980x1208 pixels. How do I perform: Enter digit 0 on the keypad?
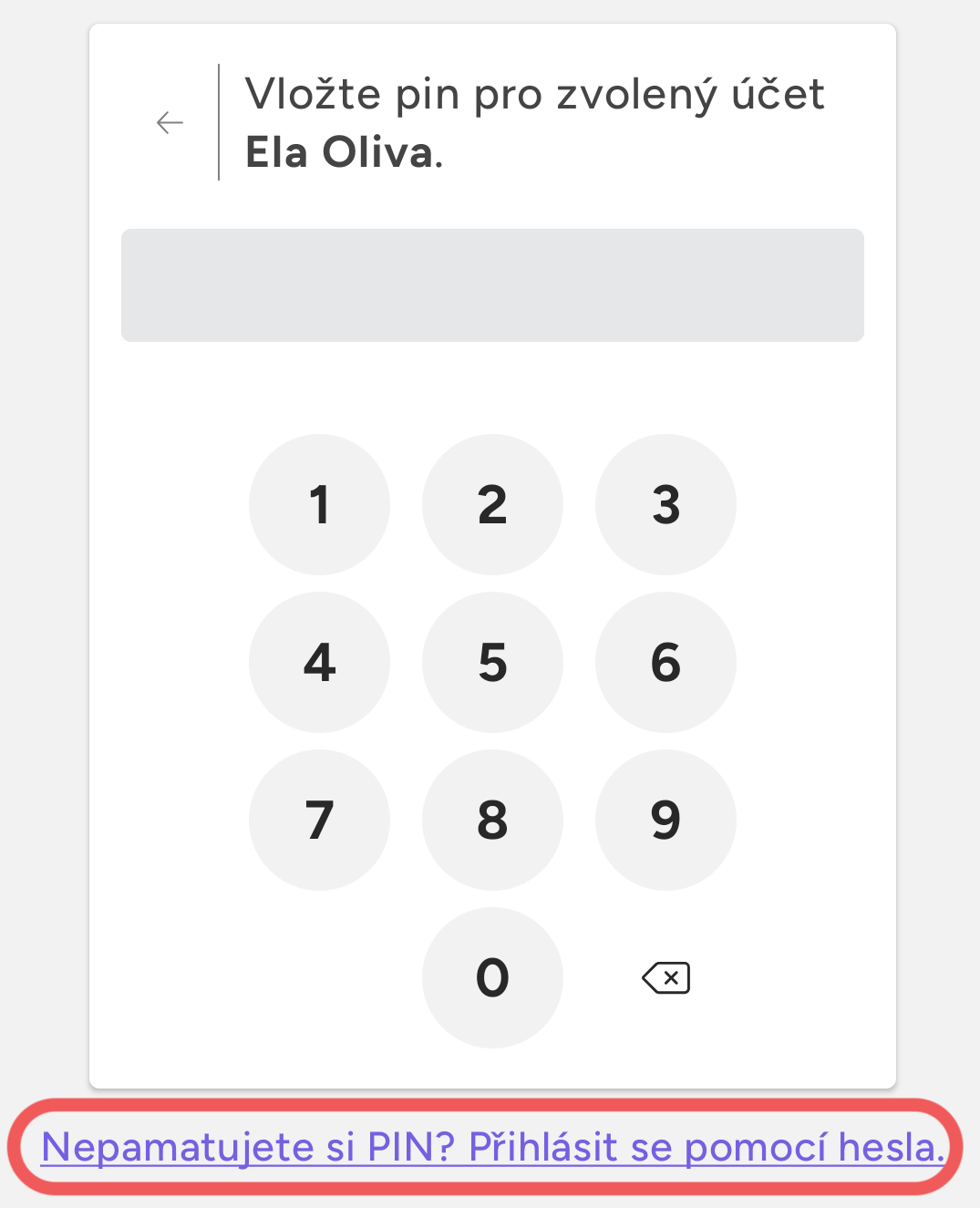492,977
